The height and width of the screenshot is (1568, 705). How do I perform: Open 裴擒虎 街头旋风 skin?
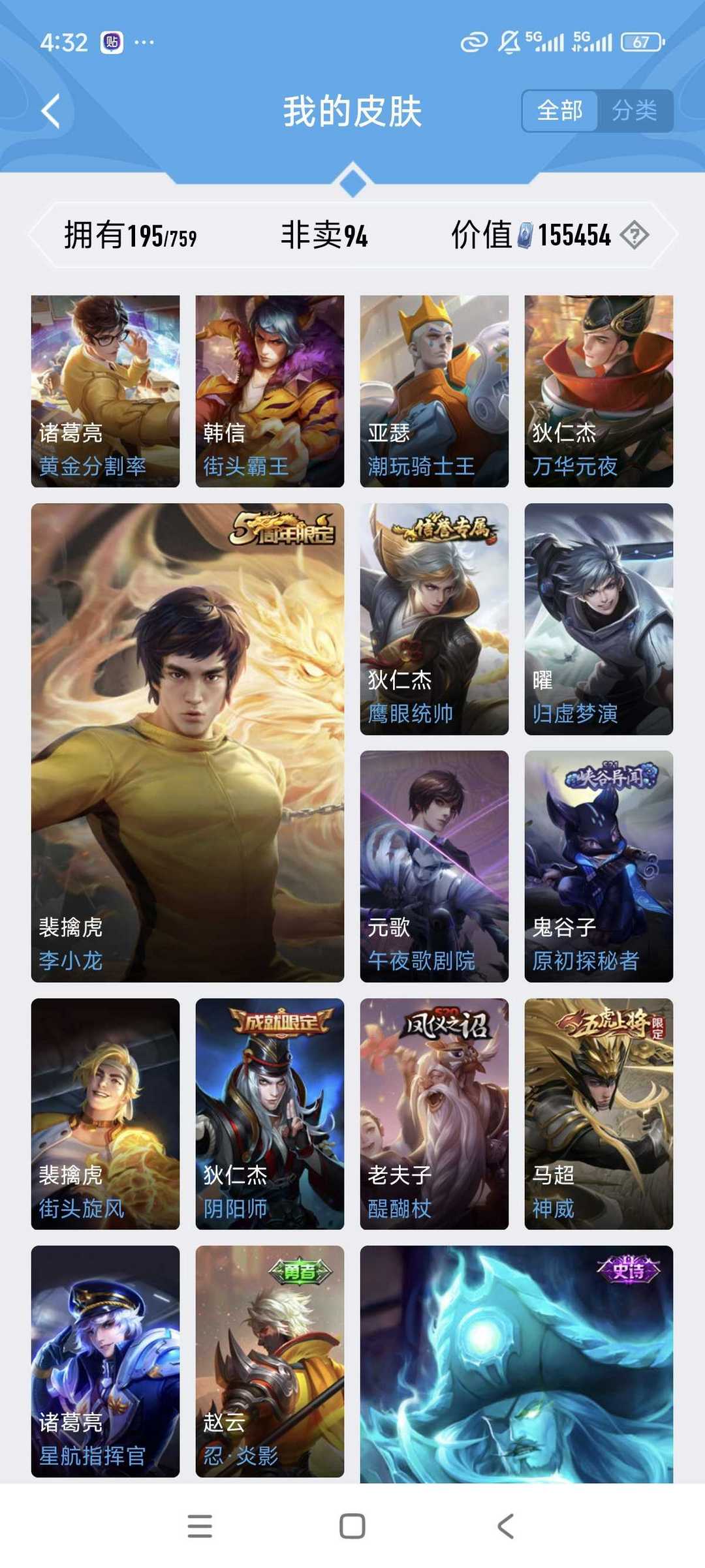(105, 1113)
